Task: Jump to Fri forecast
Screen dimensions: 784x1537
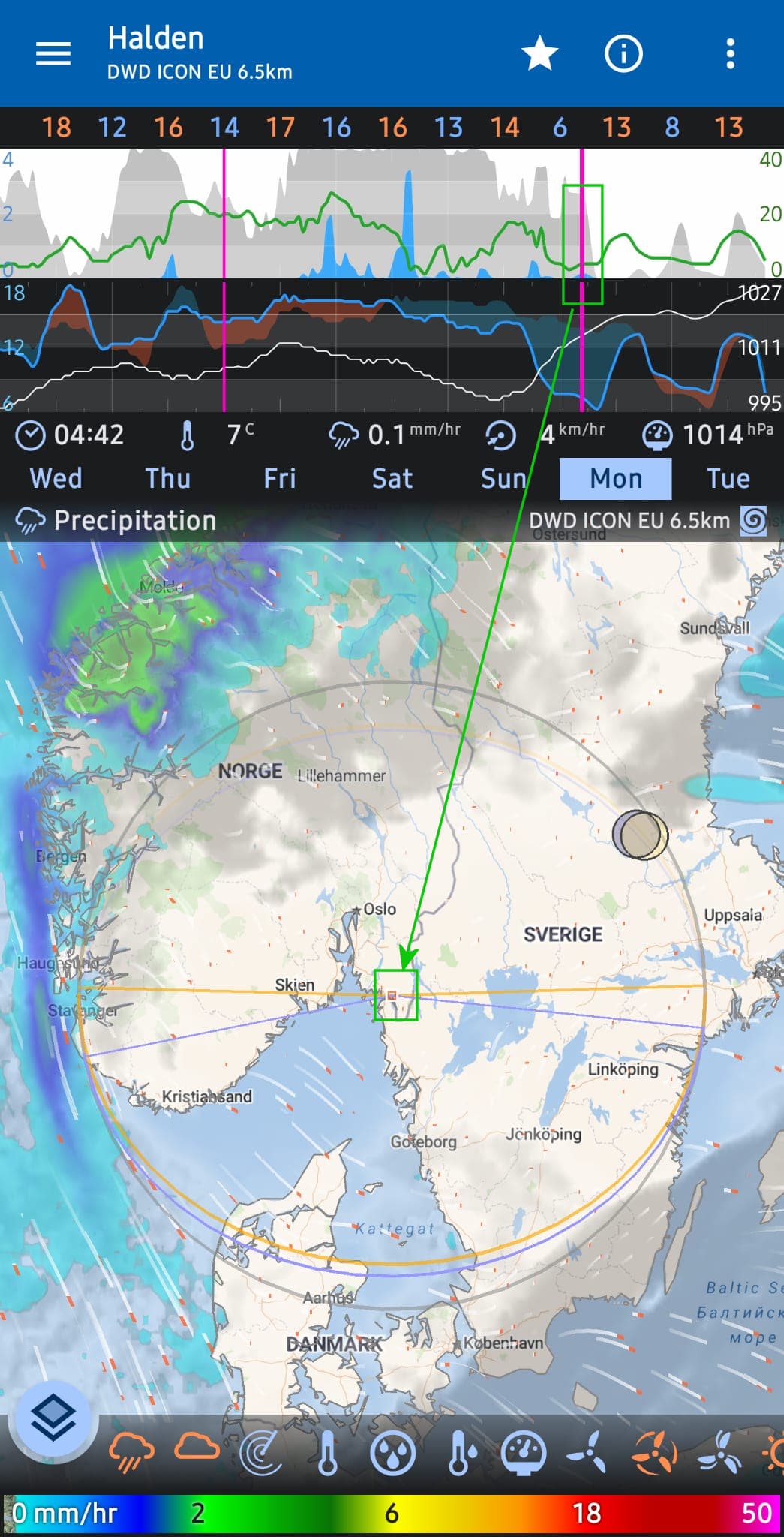Action: coord(280,479)
